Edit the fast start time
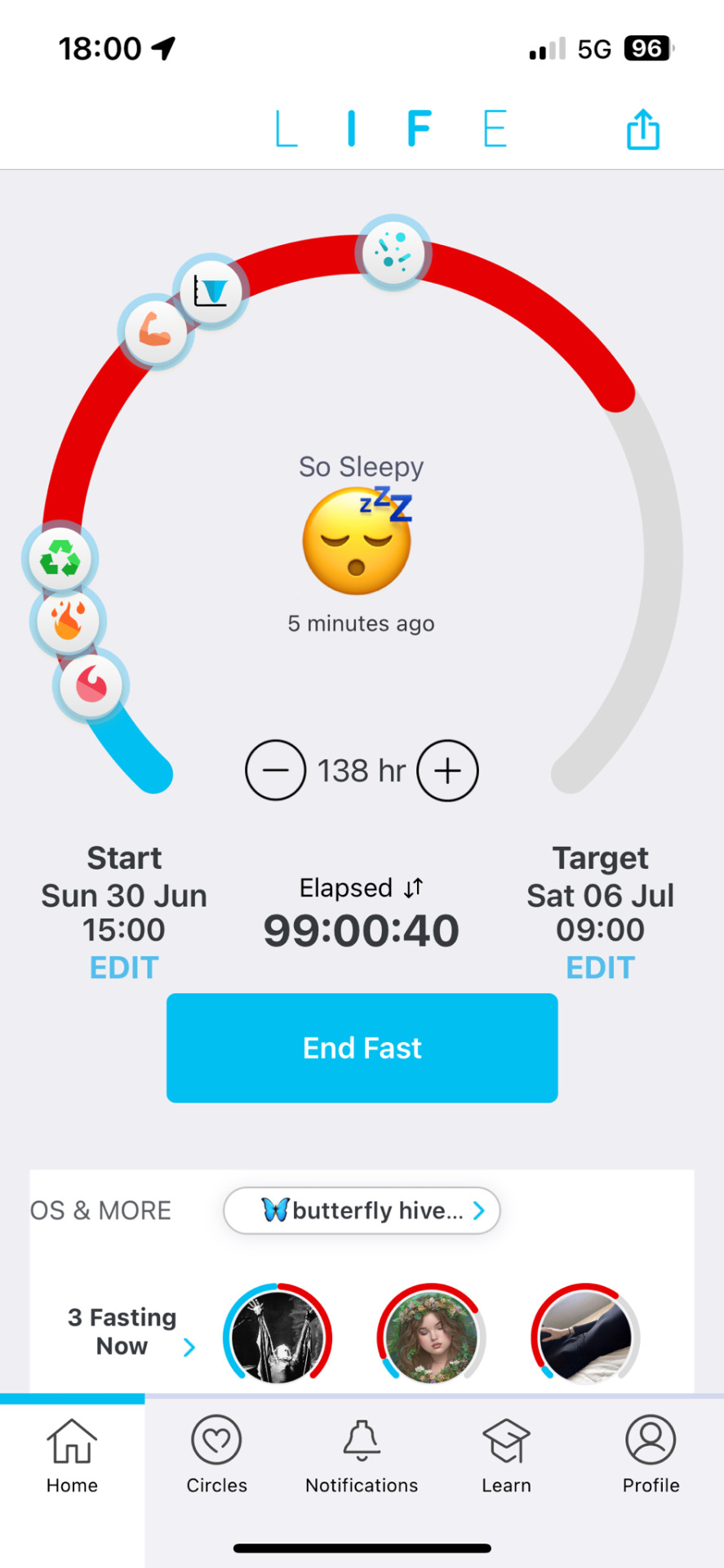Screen dimensions: 724x1568 [x=124, y=968]
